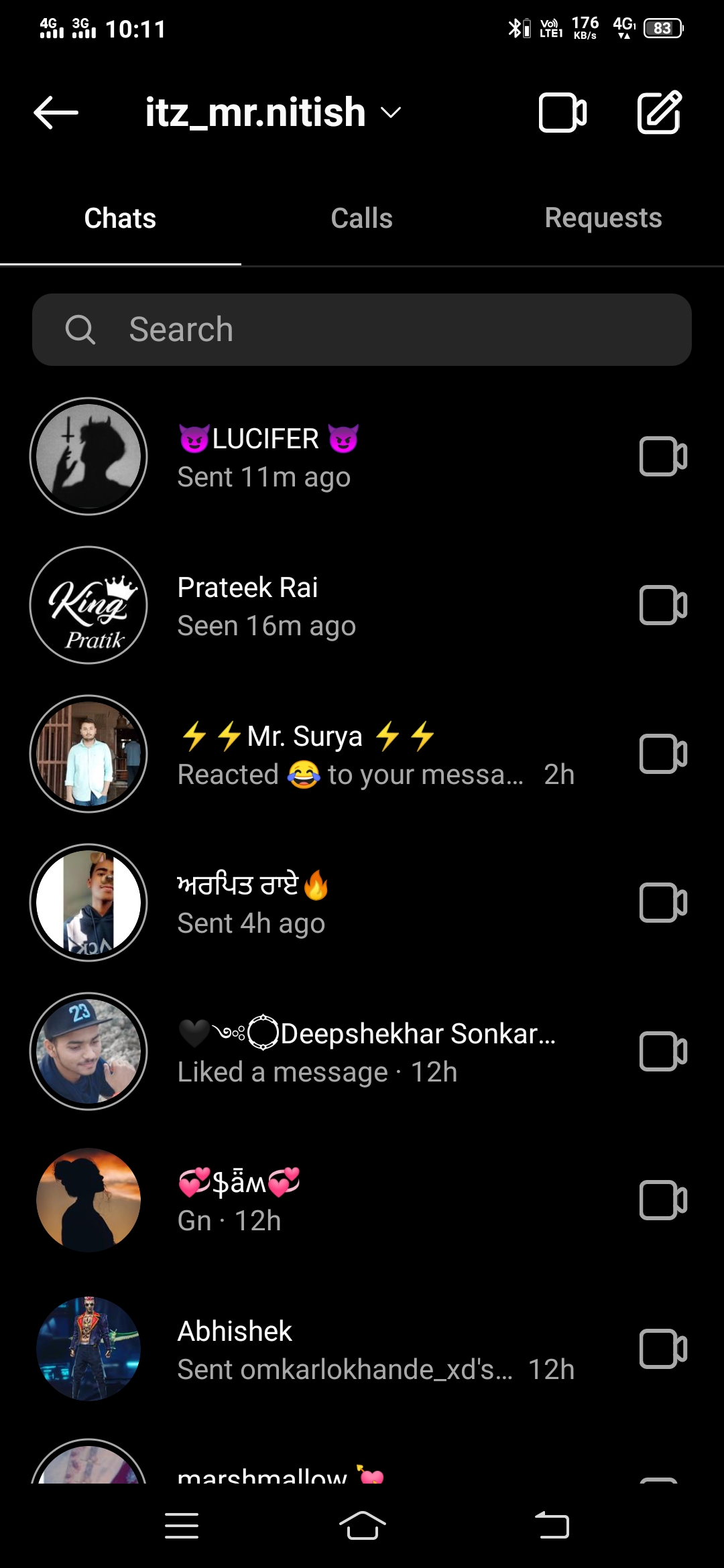724x1568 pixels.
Task: Open the Search field
Action: click(x=362, y=330)
